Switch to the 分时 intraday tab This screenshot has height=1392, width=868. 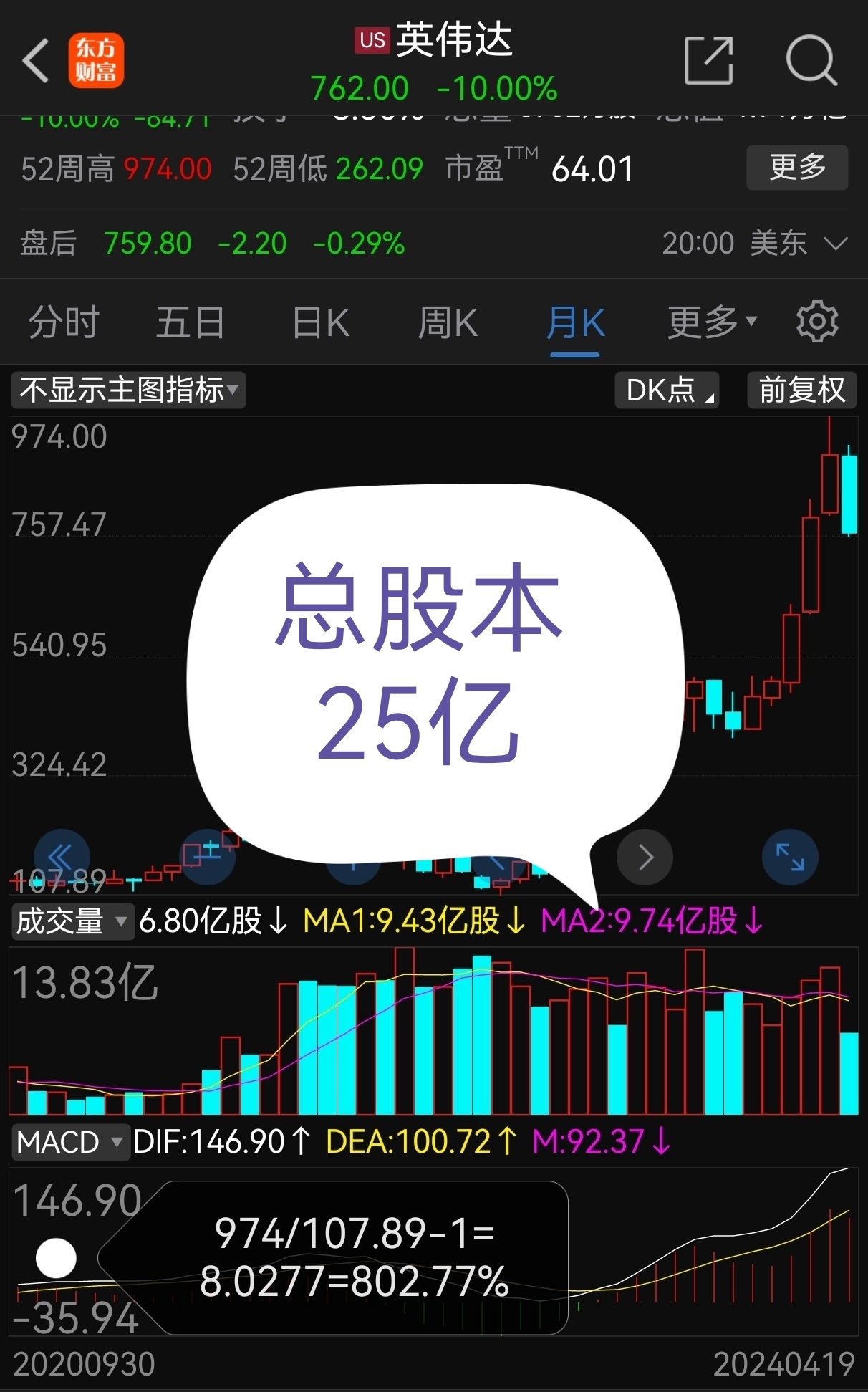coord(62,322)
